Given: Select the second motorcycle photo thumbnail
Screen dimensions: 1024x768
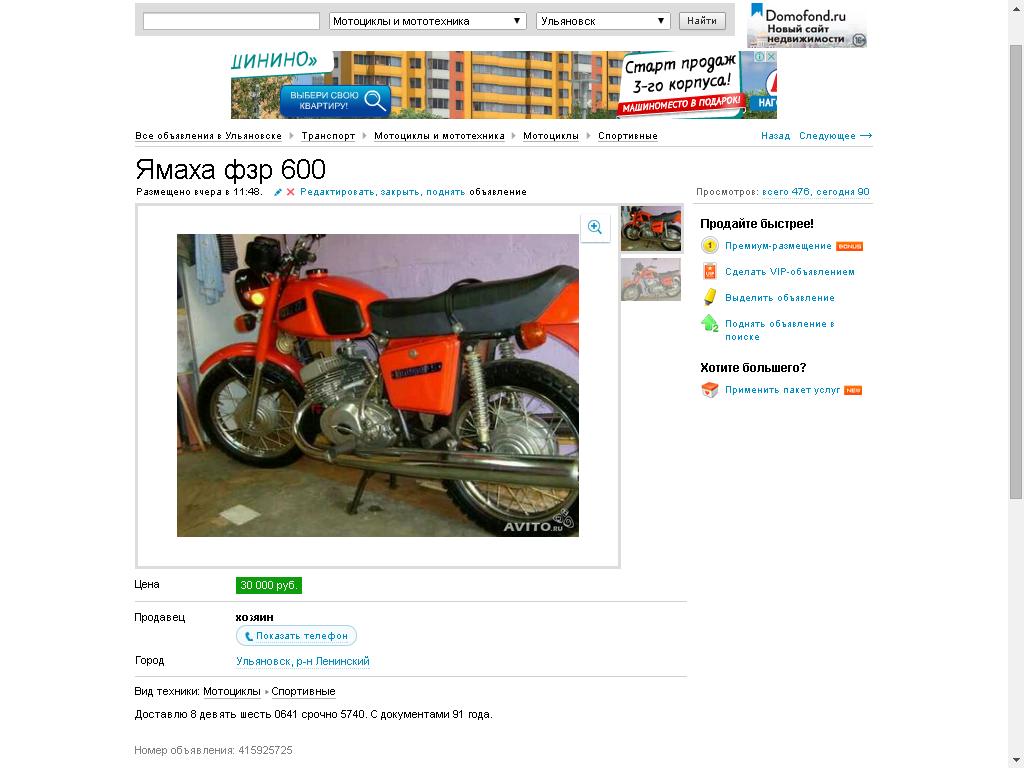Looking at the screenshot, I should point(650,279).
